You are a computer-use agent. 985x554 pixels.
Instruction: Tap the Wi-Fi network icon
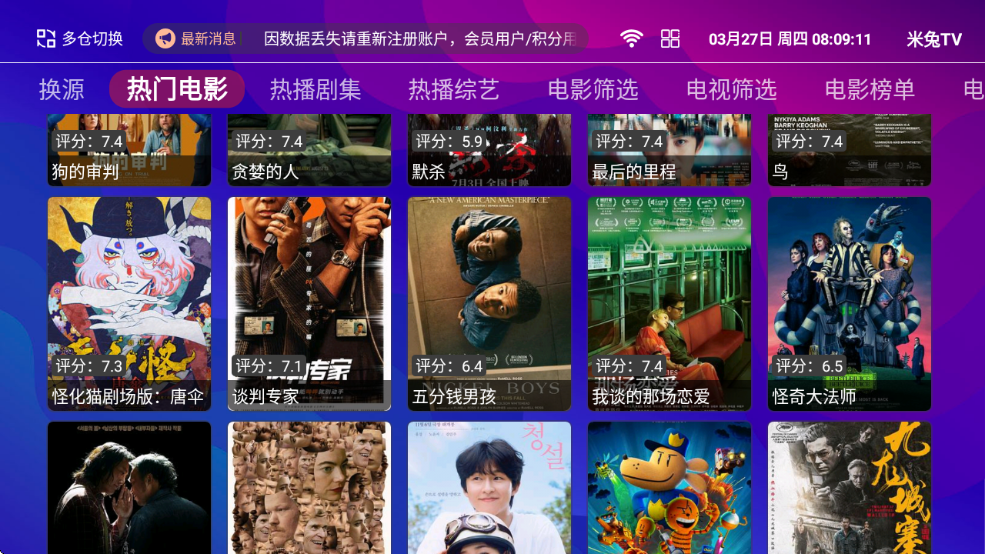(x=631, y=39)
